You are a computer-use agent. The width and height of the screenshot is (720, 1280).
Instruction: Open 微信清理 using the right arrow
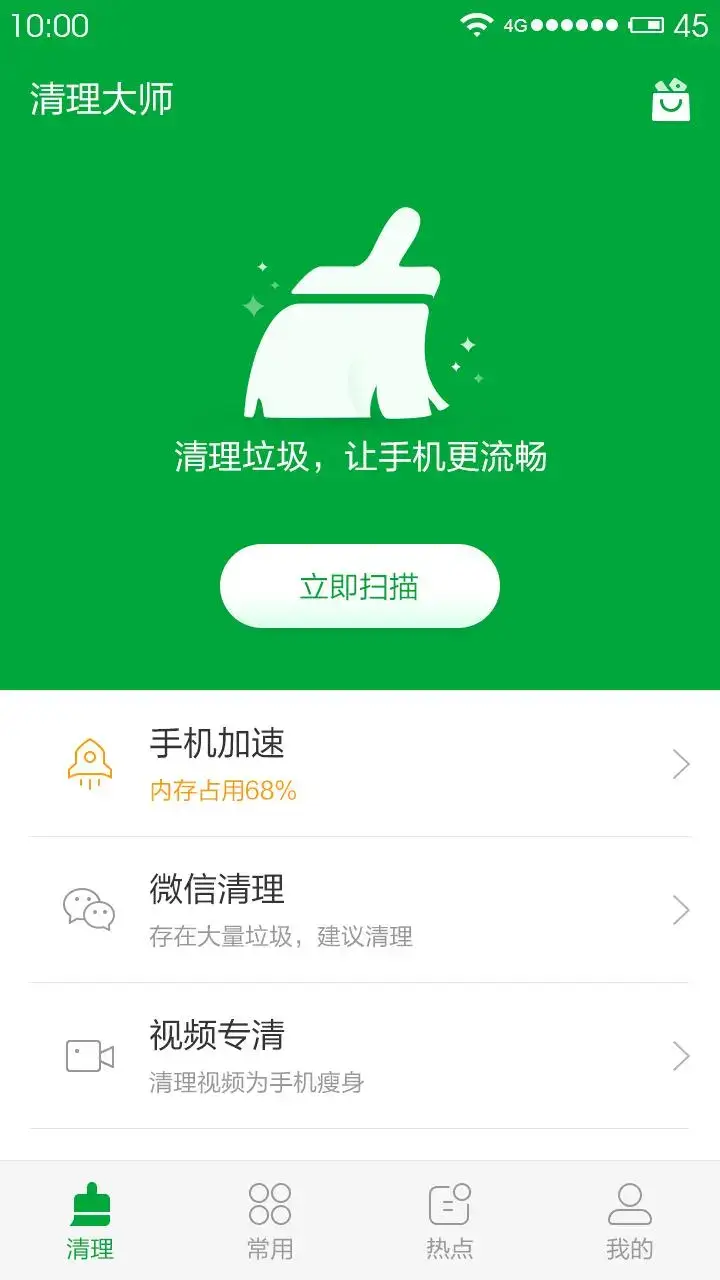click(x=682, y=911)
